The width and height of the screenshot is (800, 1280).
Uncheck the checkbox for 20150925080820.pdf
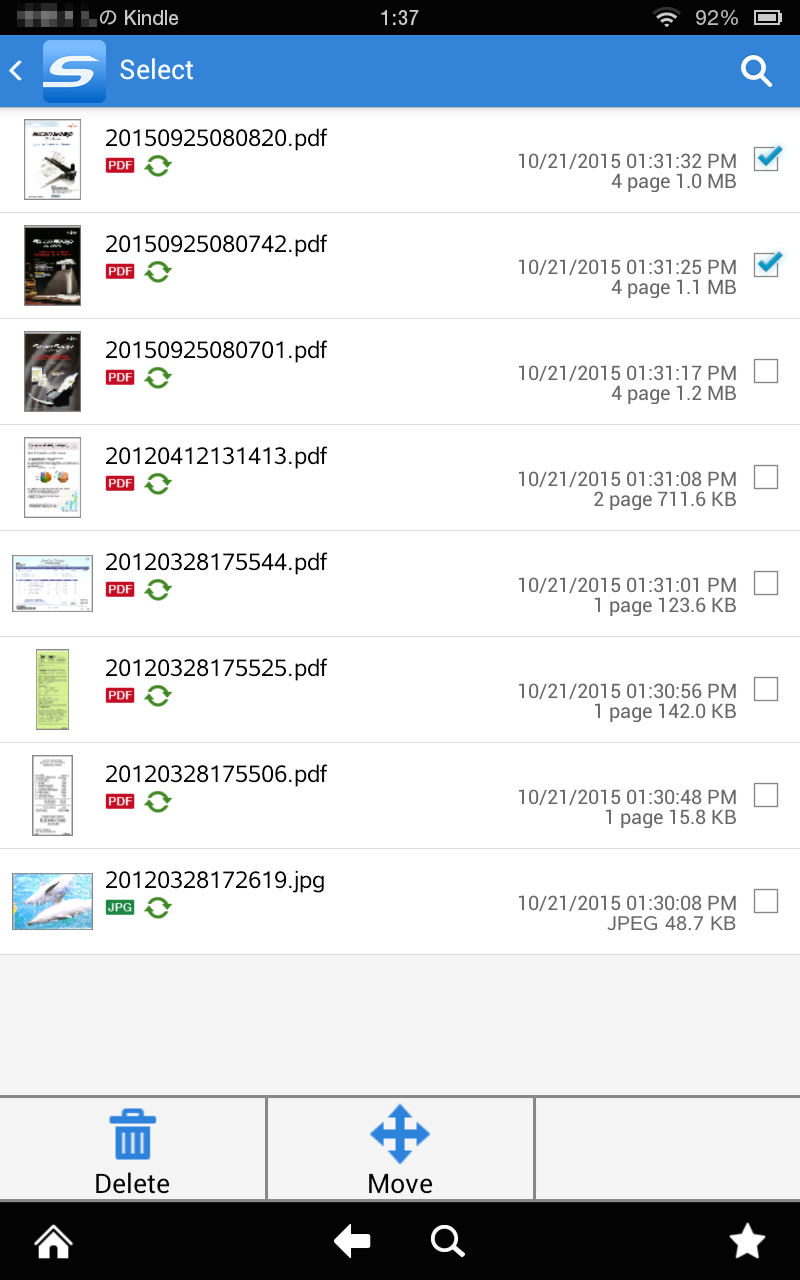pyautogui.click(x=765, y=159)
